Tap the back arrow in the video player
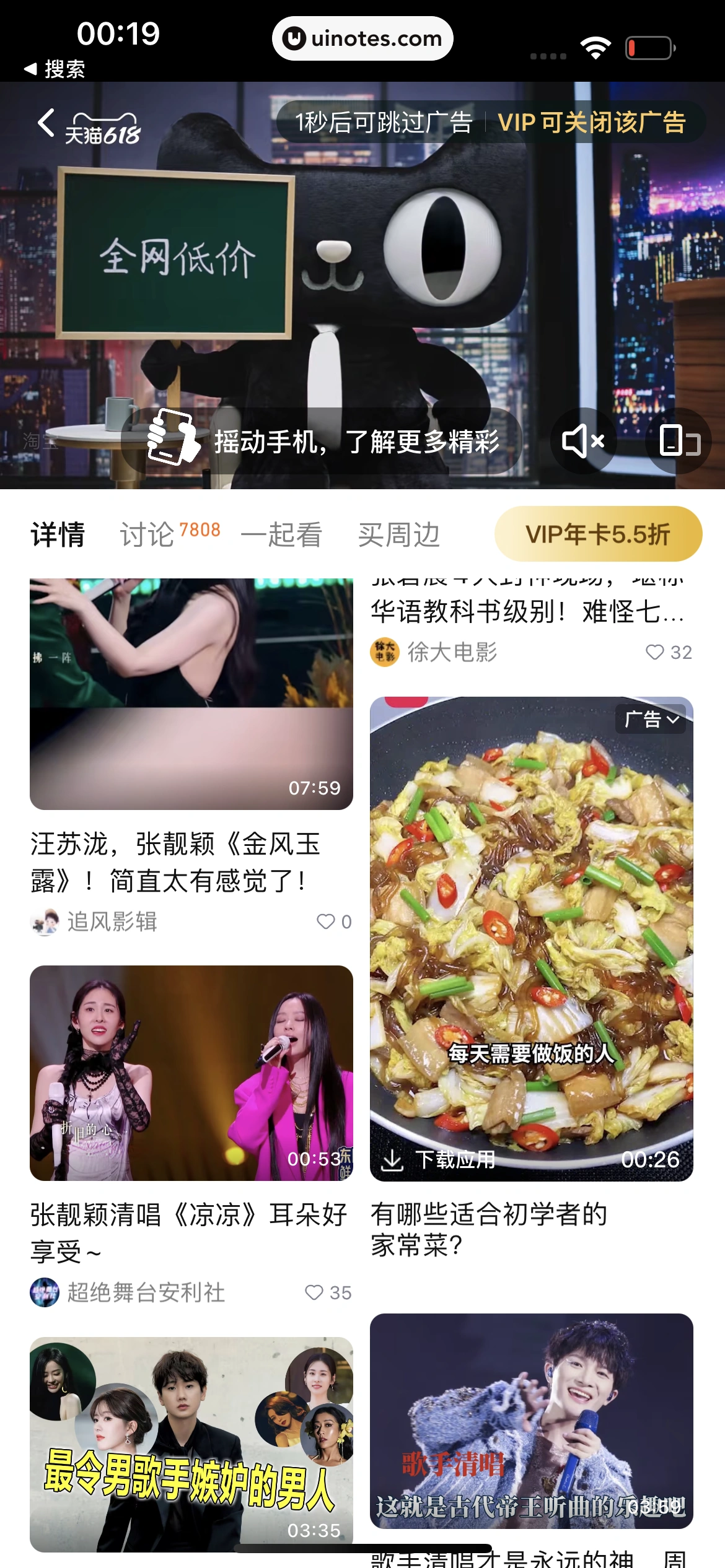725x1568 pixels. [x=45, y=123]
